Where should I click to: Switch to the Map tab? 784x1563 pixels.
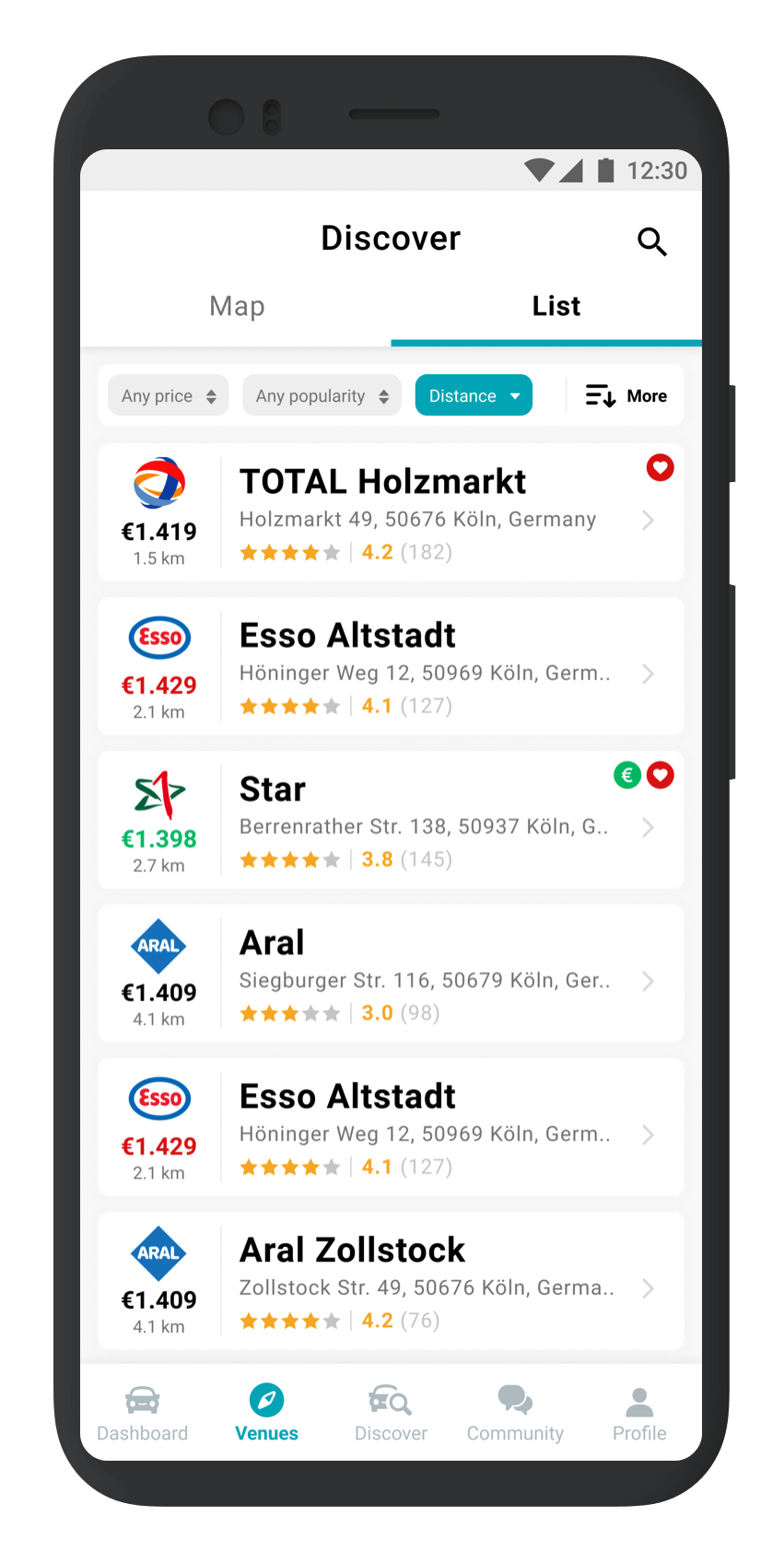(x=237, y=306)
